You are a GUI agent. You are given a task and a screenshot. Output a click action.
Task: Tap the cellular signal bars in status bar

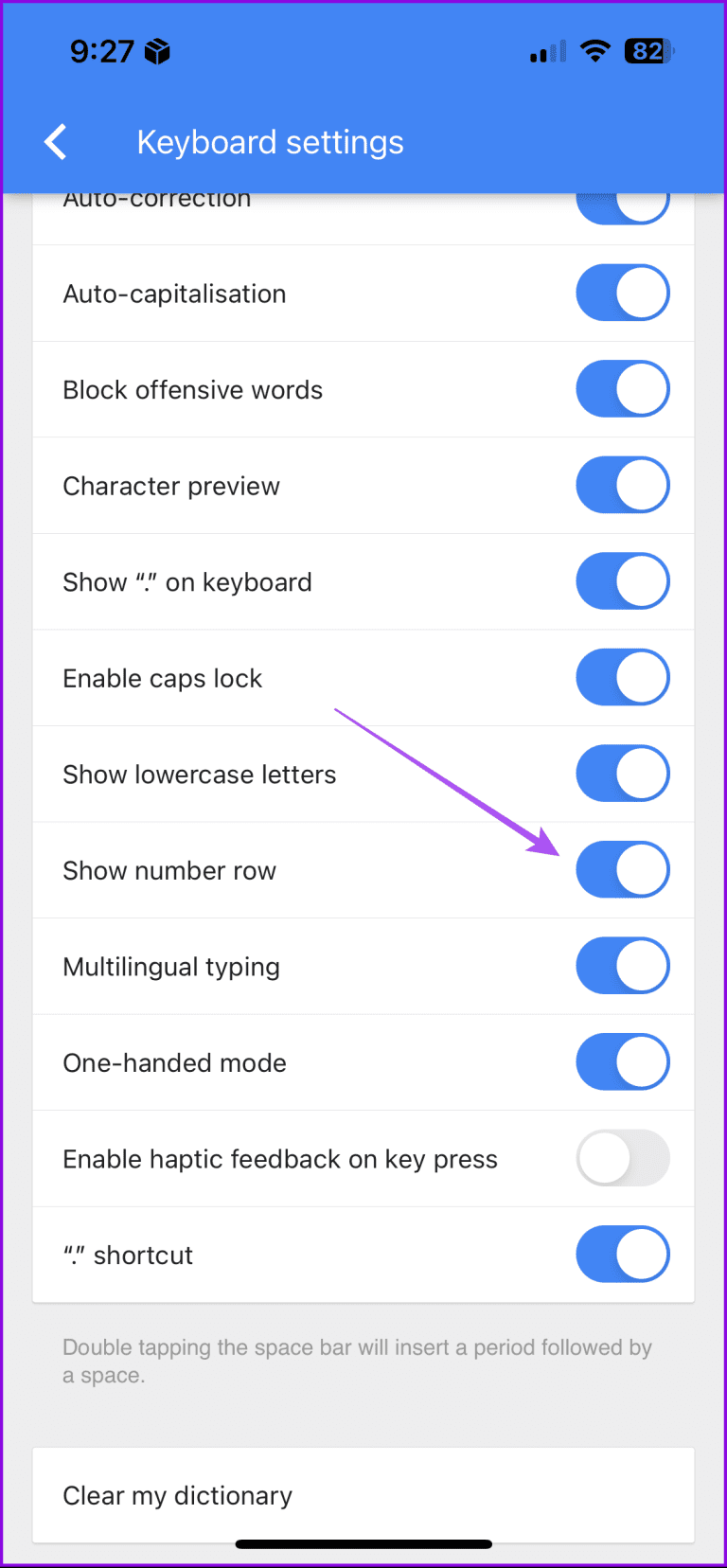547,51
